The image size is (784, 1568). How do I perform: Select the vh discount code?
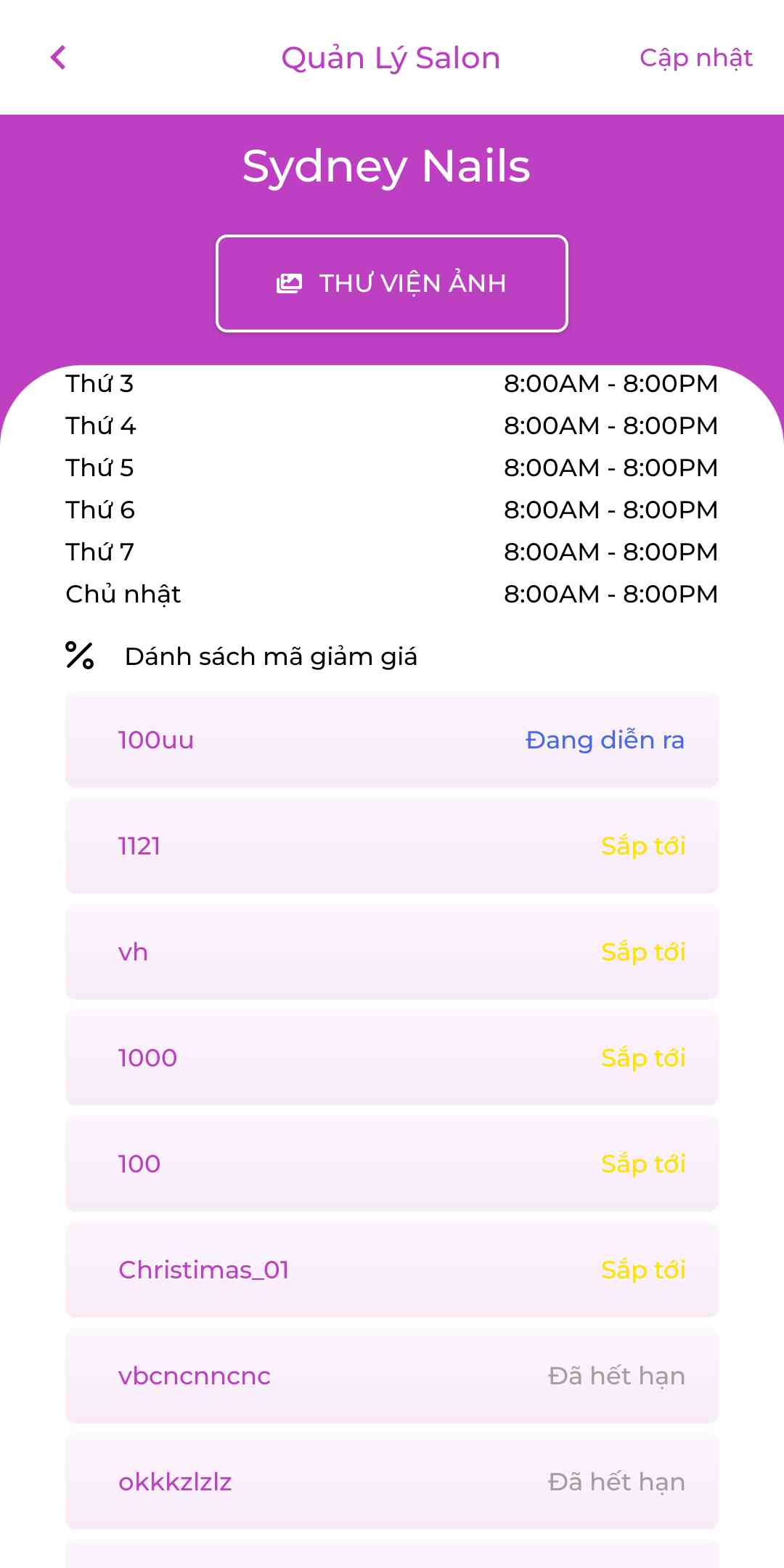point(392,952)
